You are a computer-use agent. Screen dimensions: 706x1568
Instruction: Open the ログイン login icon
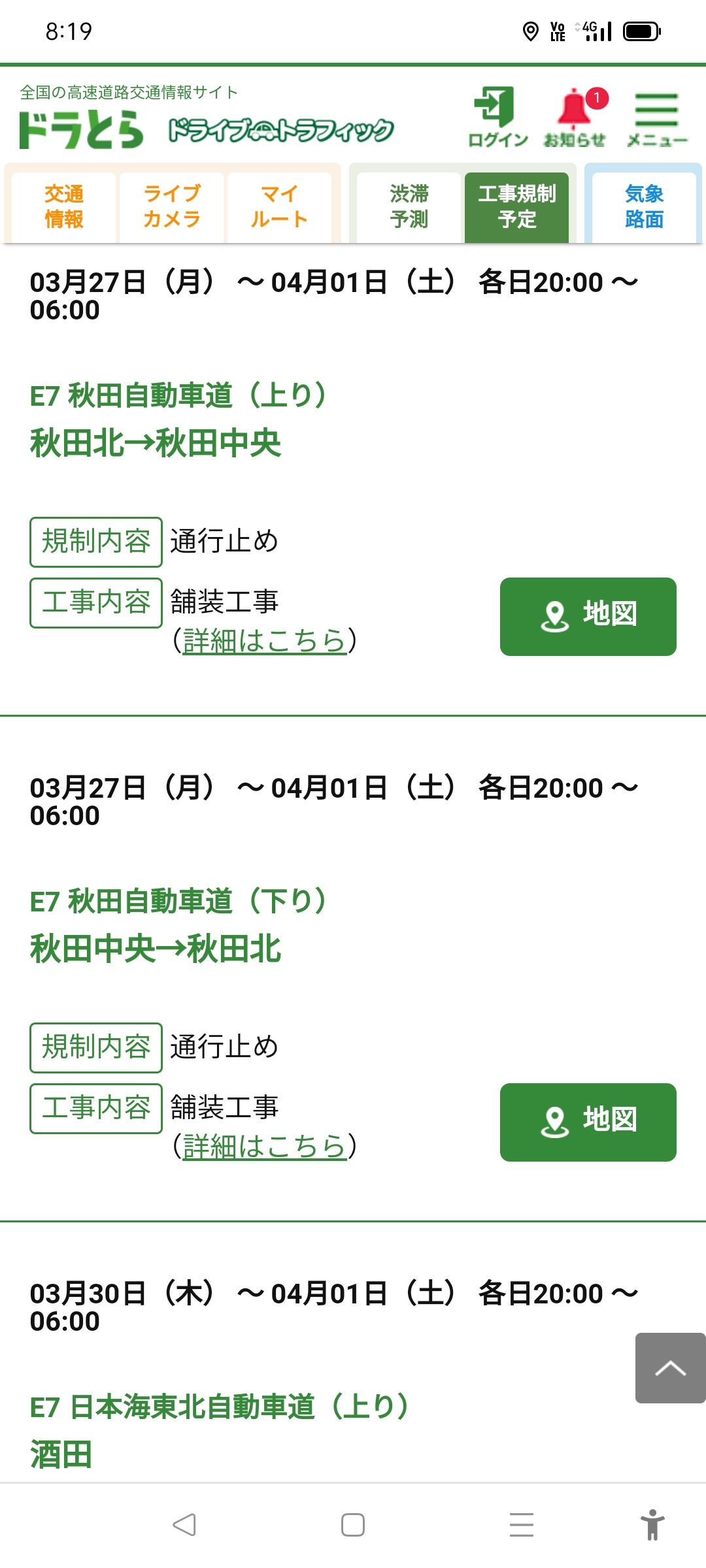coord(497,116)
